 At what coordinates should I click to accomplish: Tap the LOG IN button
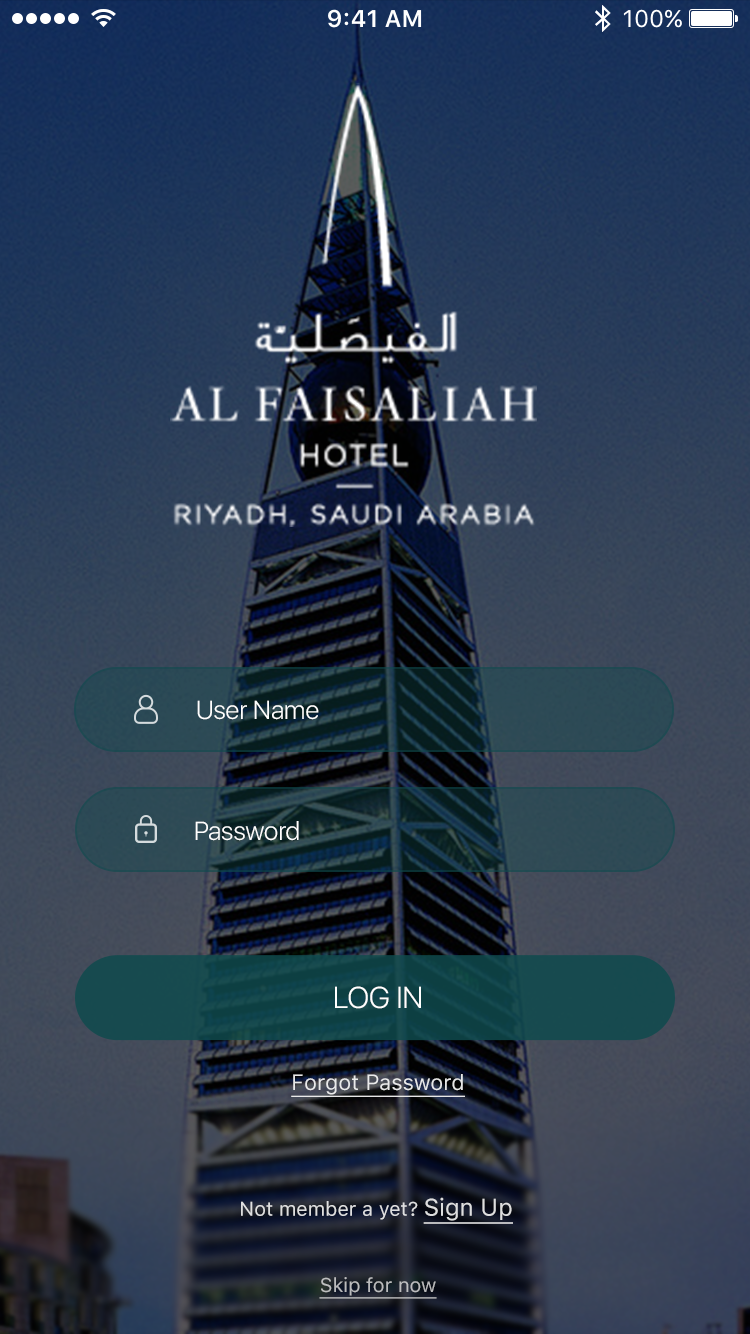[x=375, y=997]
